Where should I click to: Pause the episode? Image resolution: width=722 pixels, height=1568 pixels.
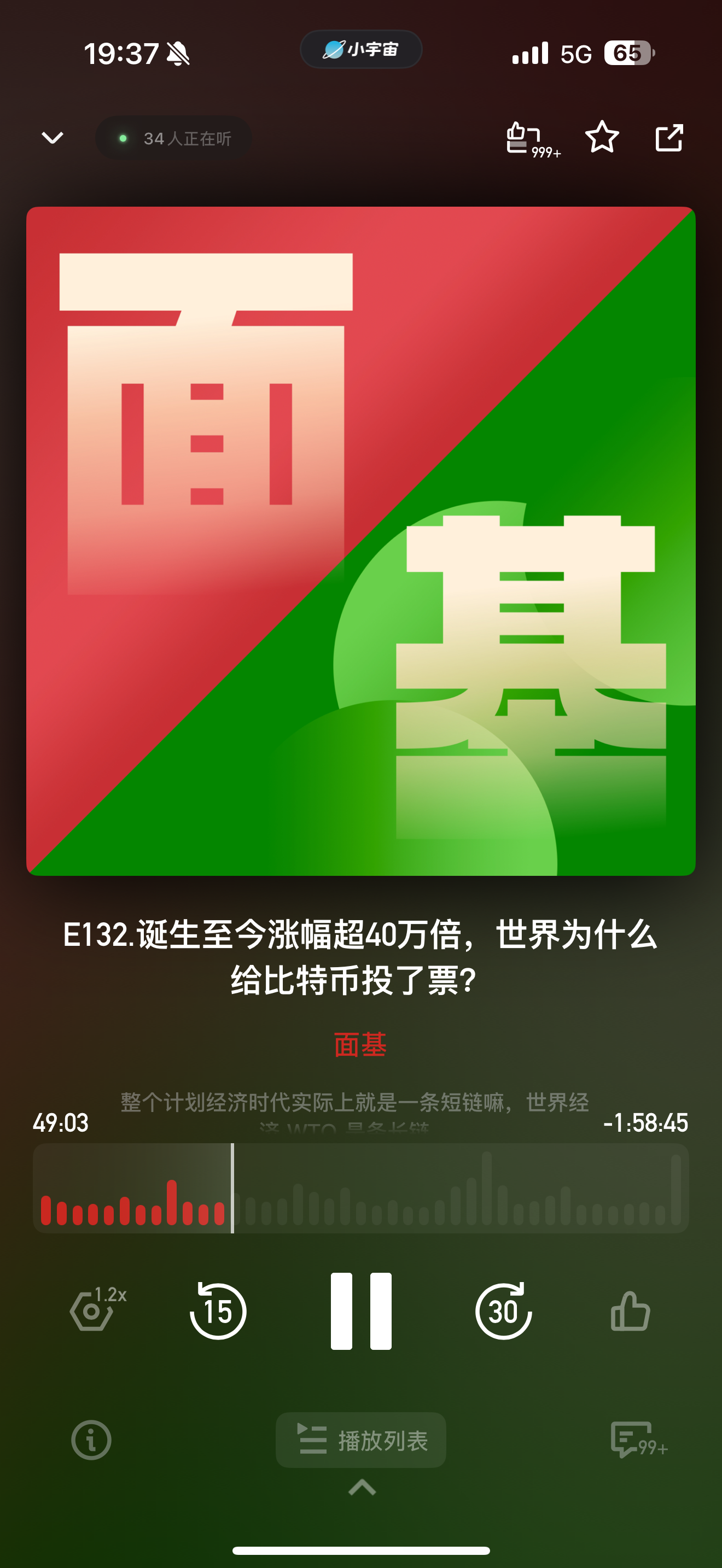[x=361, y=1310]
